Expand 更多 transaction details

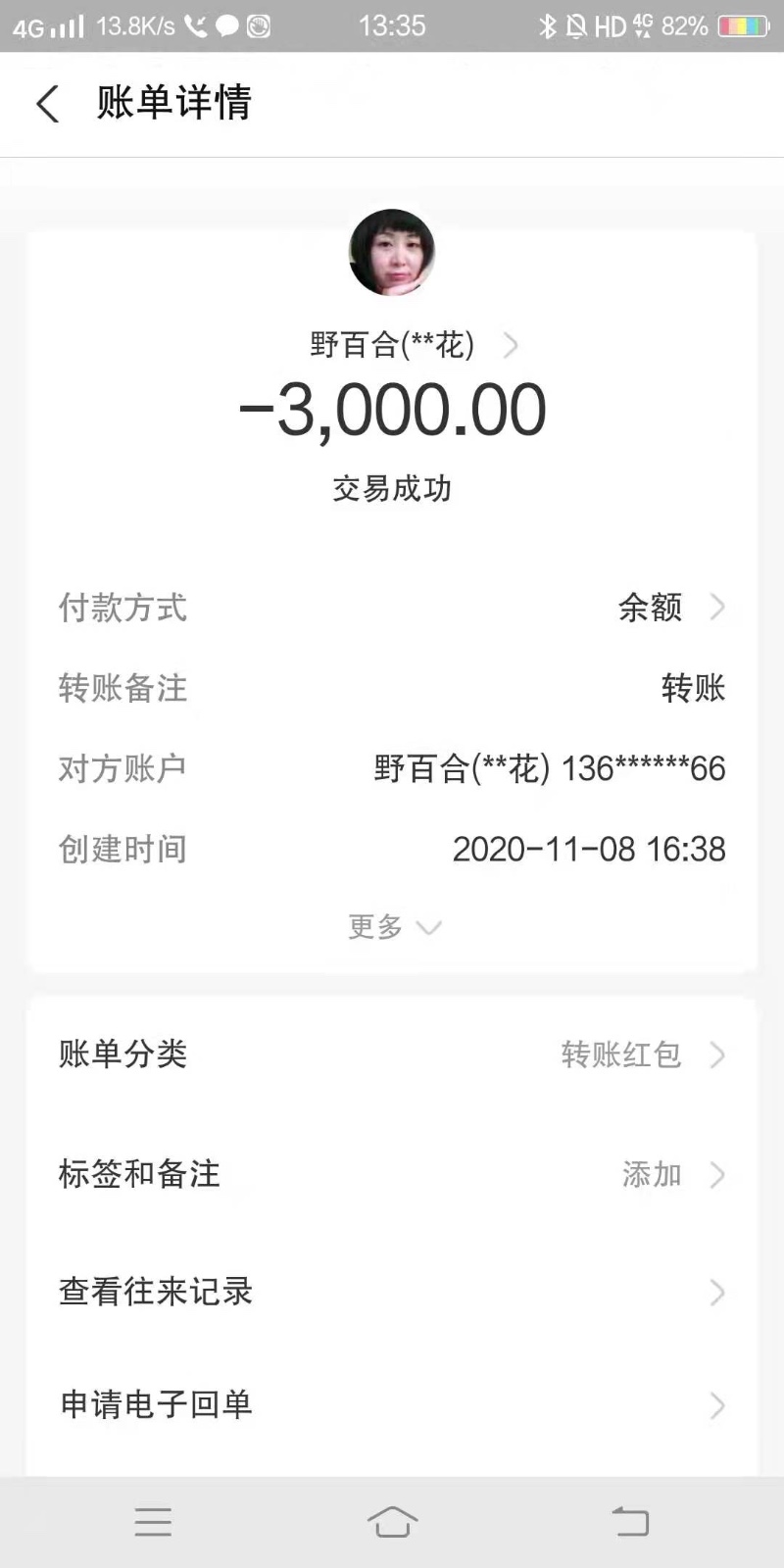coord(394,927)
